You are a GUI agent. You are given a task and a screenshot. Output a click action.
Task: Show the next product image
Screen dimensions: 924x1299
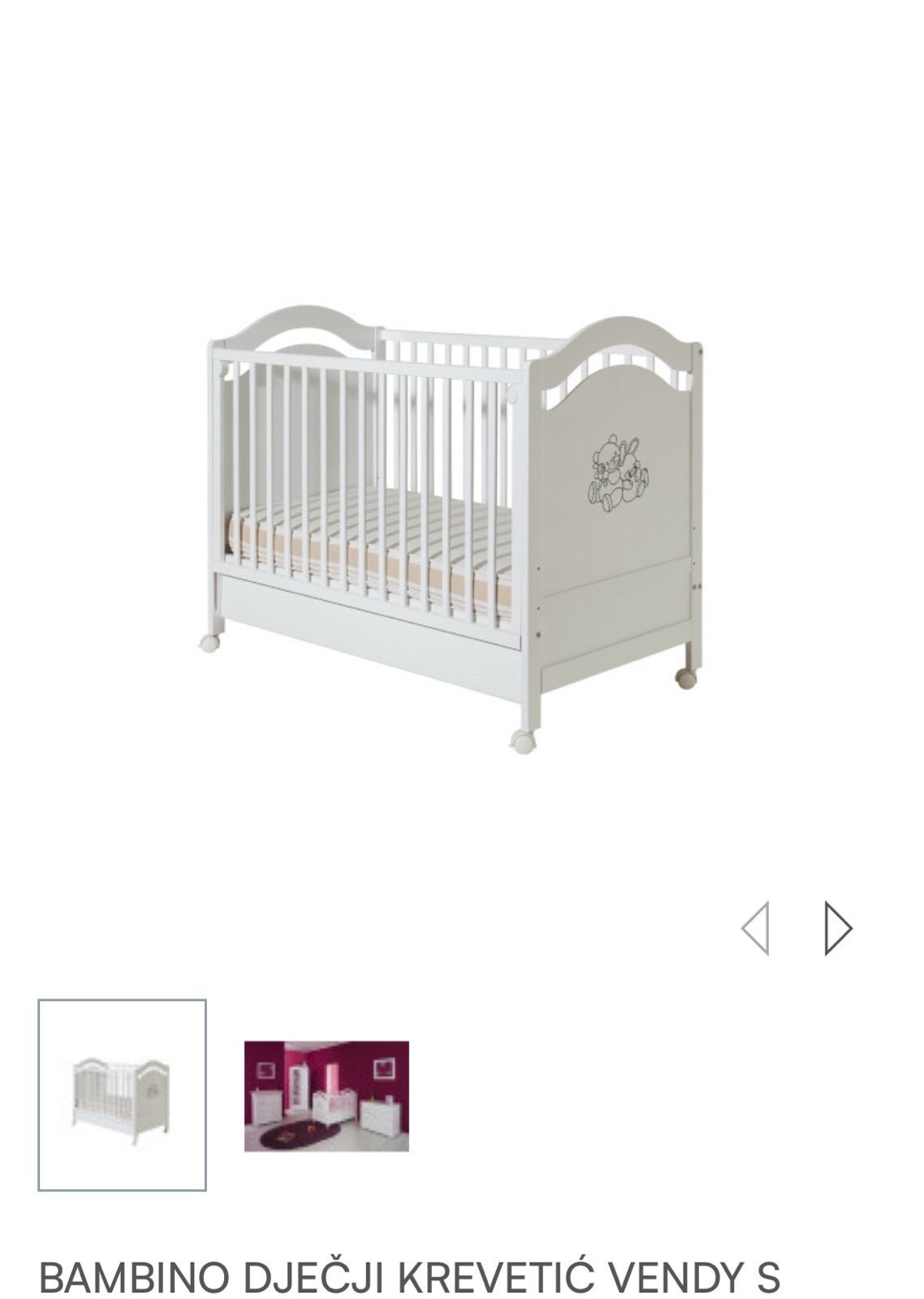[x=838, y=928]
